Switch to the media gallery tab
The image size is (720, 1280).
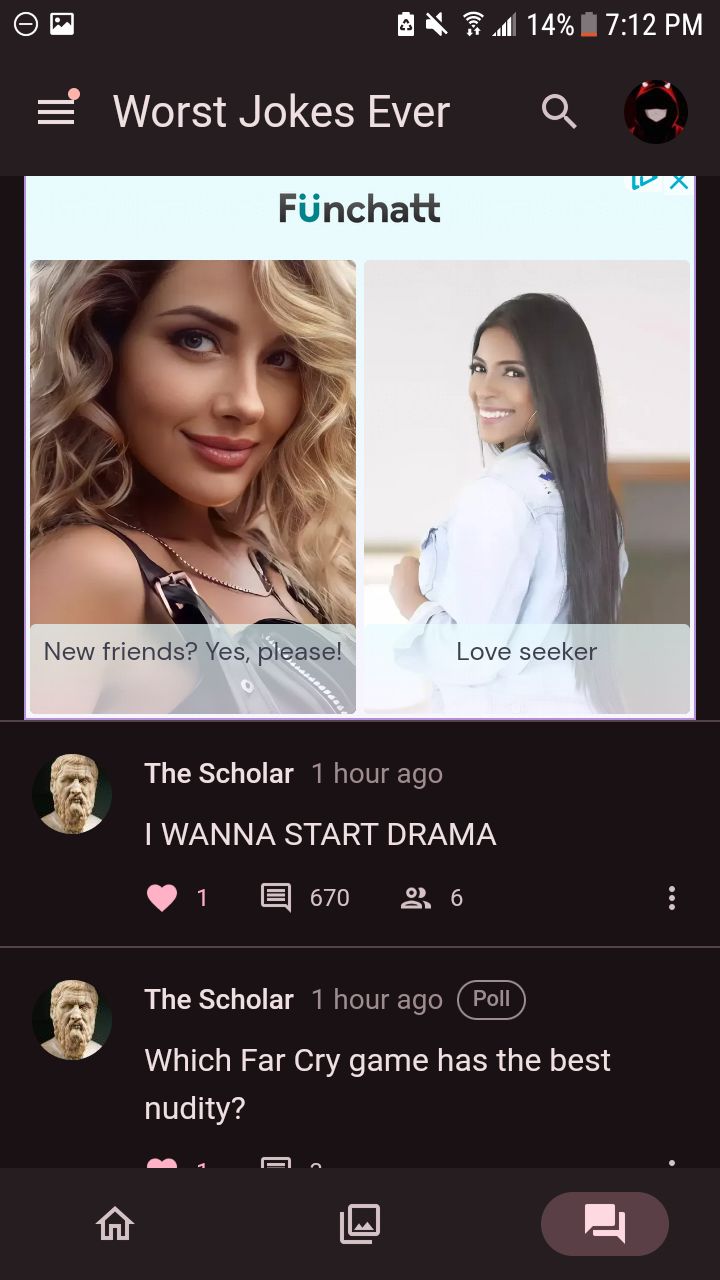[360, 1223]
